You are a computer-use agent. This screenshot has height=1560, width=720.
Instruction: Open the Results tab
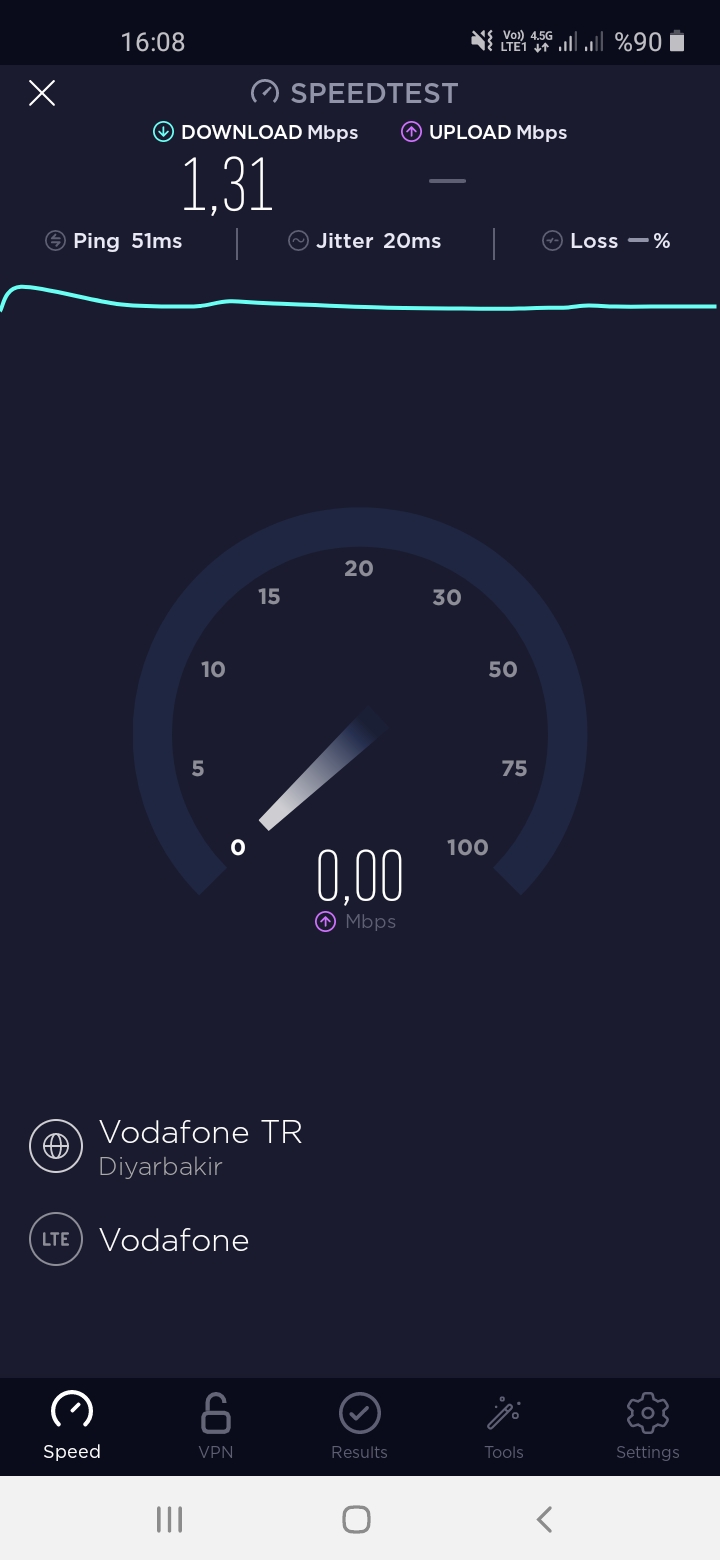(359, 1425)
